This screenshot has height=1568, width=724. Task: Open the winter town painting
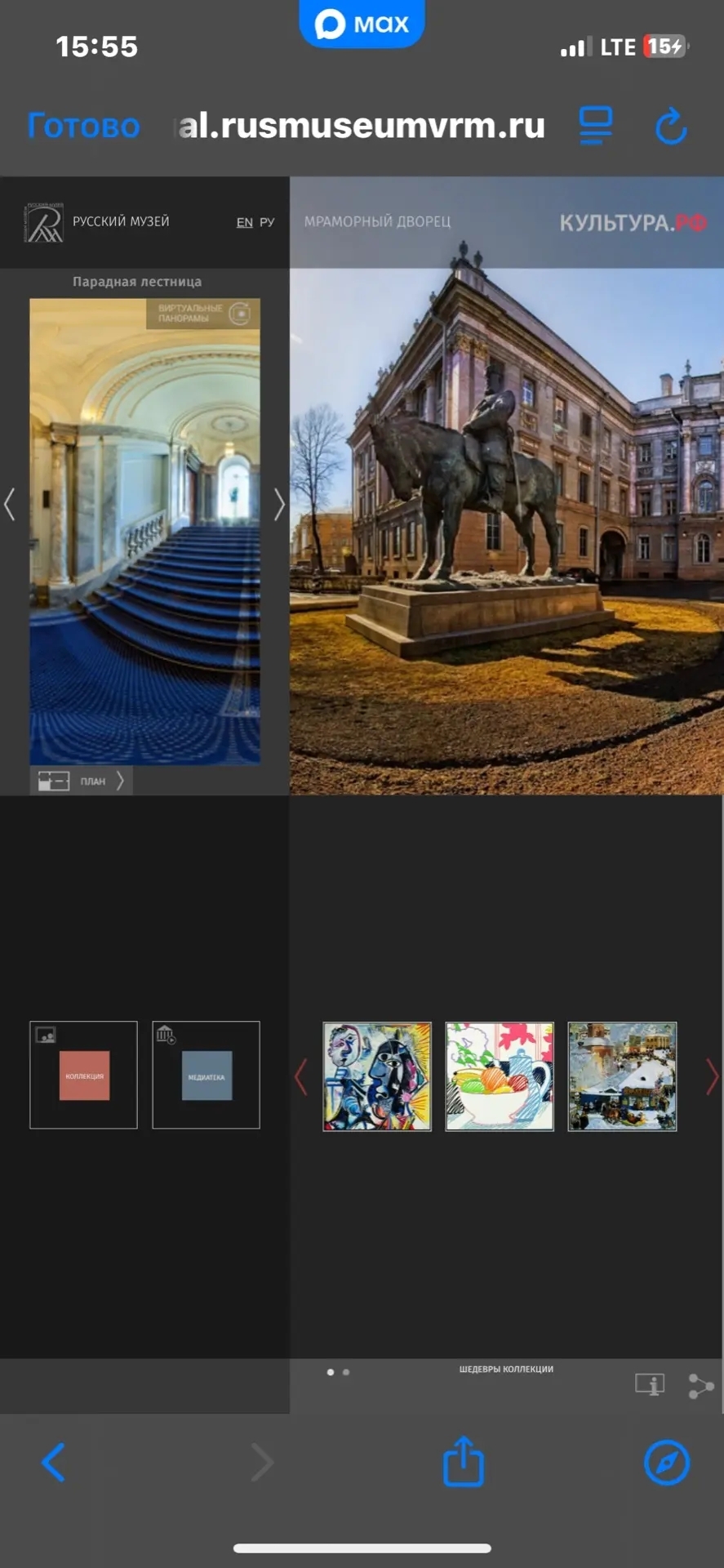622,1076
